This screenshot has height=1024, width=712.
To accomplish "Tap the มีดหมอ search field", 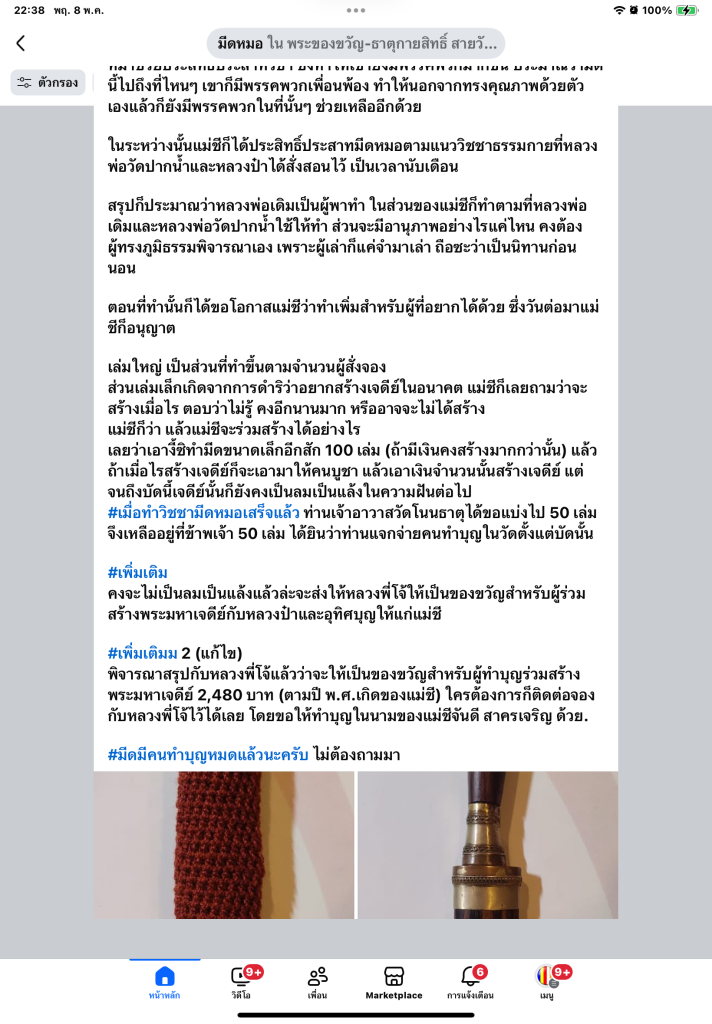I will [356, 43].
